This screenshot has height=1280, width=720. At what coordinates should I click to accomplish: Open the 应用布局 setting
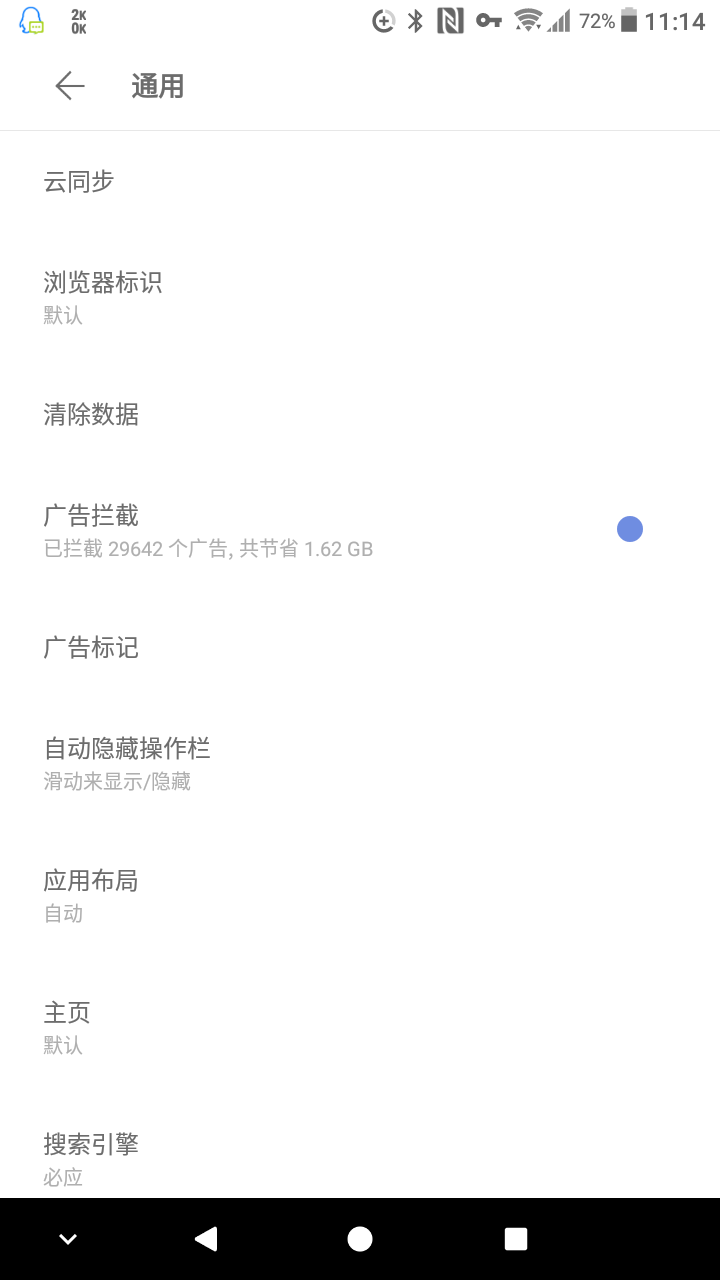91,895
